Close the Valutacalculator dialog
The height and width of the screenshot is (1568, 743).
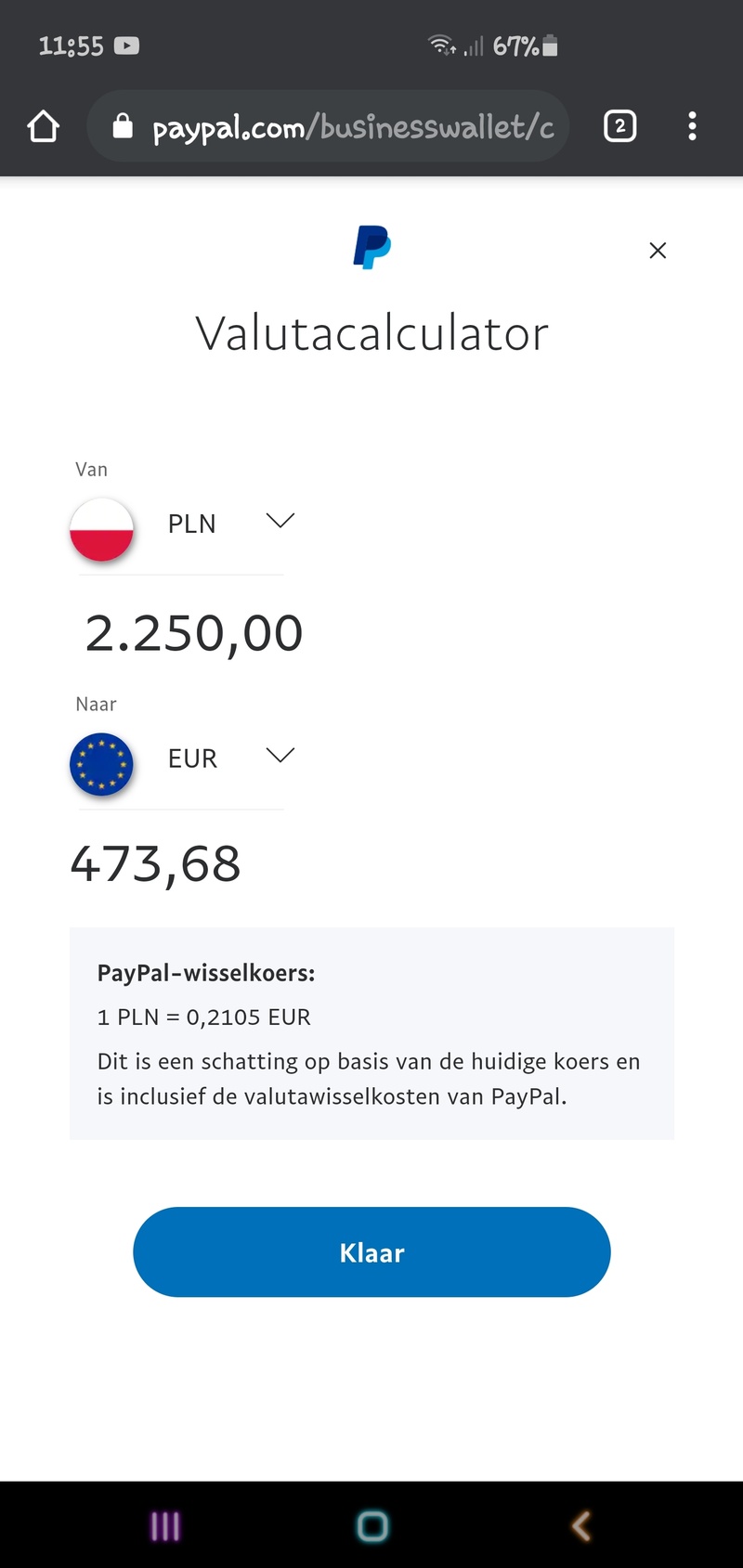click(x=658, y=251)
